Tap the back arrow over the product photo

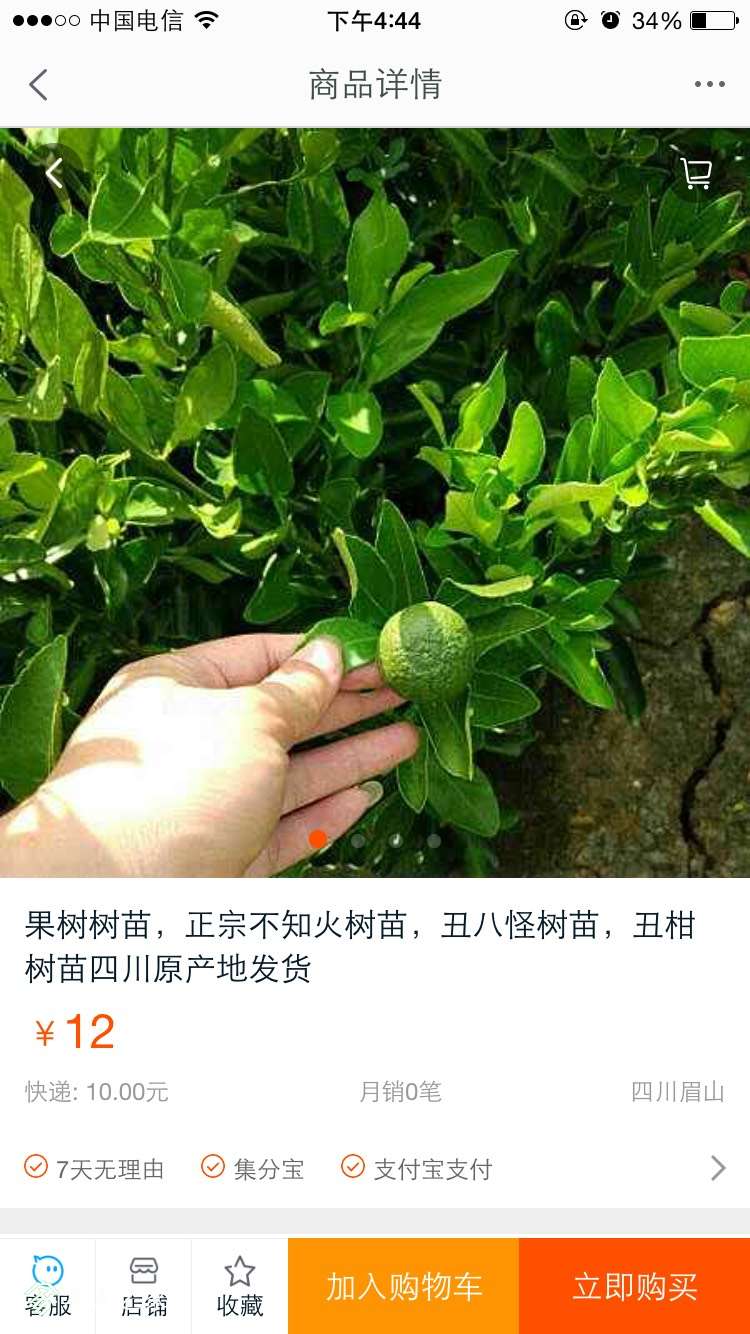coord(54,174)
